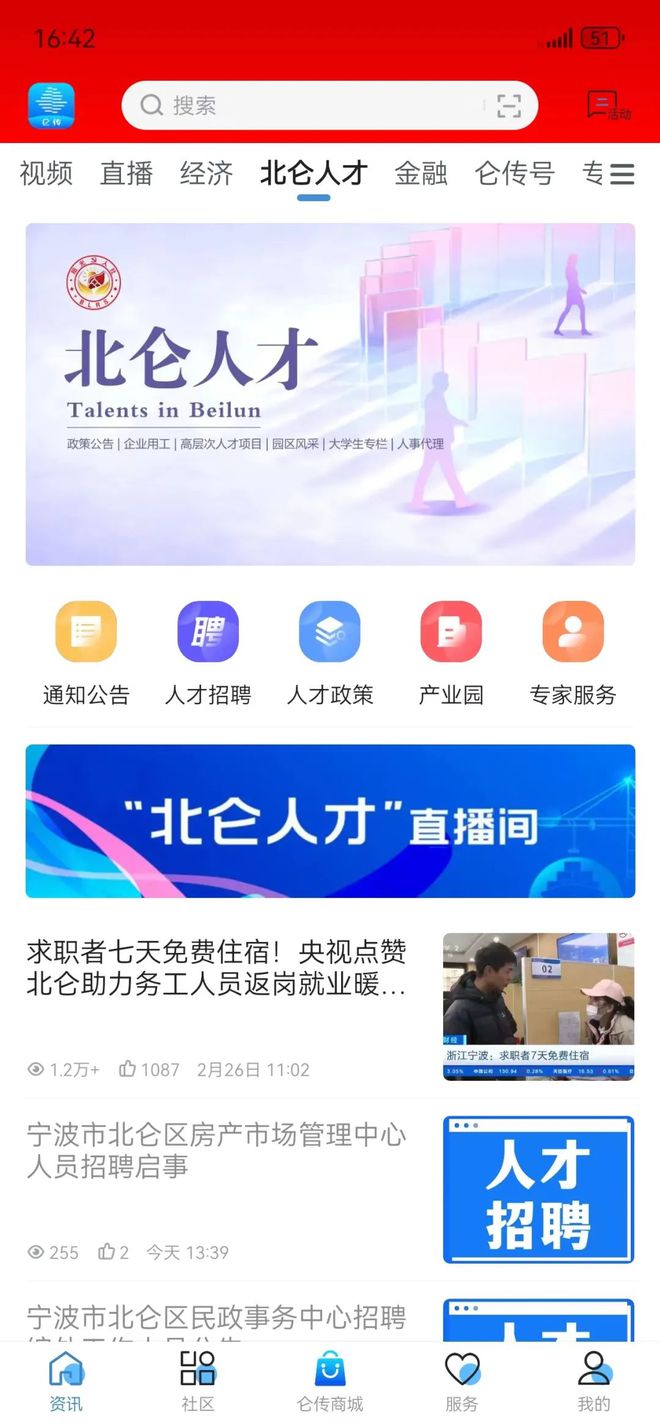Image resolution: width=660 pixels, height=1425 pixels.
Task: Open the 仑传号 tab
Action: (514, 173)
